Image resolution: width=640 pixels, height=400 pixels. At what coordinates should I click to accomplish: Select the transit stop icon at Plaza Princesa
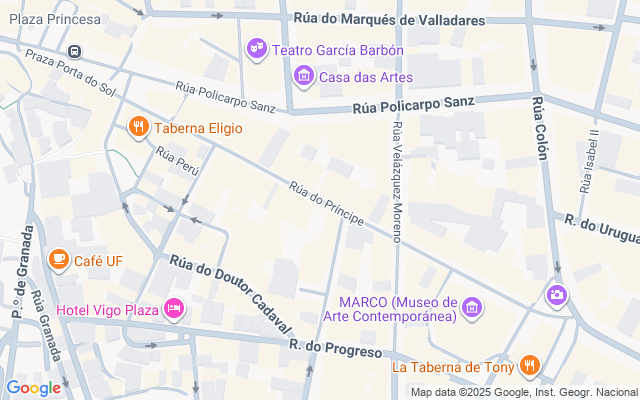coord(75,52)
